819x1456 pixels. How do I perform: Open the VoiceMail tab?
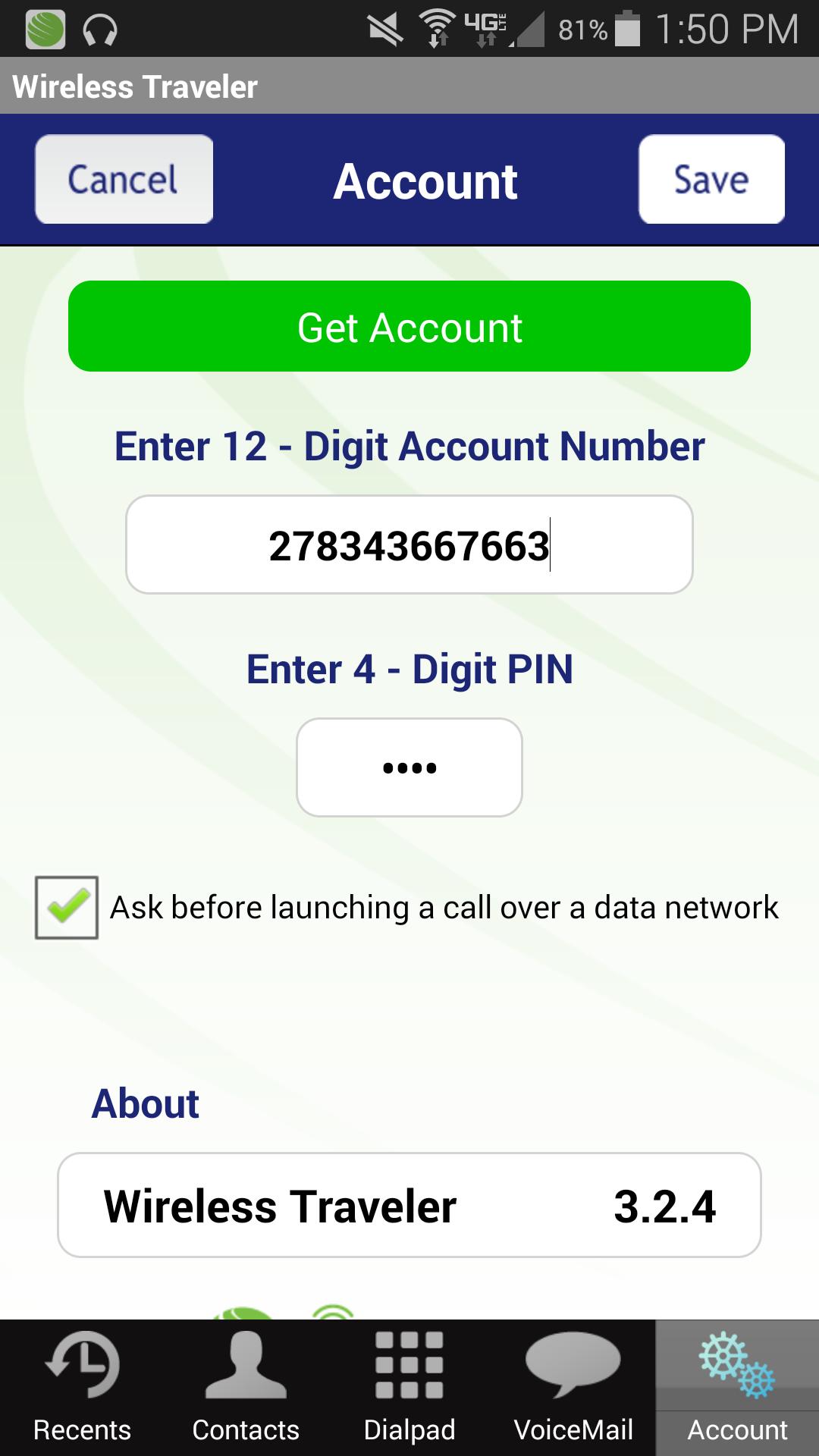point(573,1388)
